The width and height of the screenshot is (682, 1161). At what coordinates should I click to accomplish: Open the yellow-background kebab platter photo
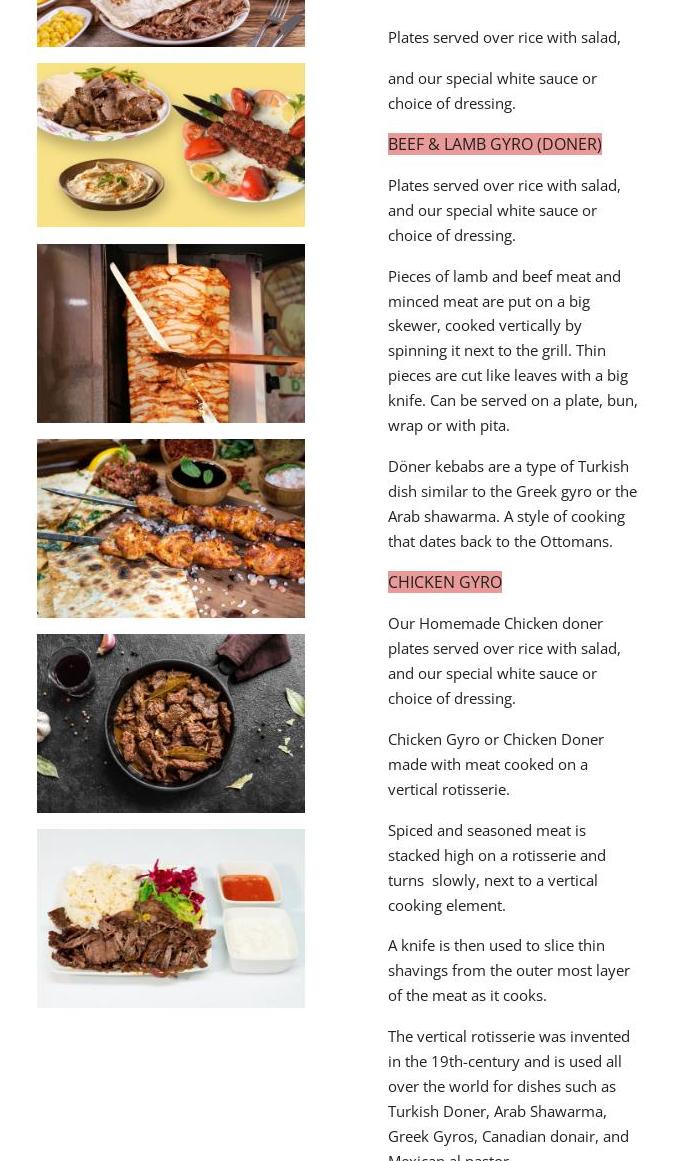pos(170,144)
